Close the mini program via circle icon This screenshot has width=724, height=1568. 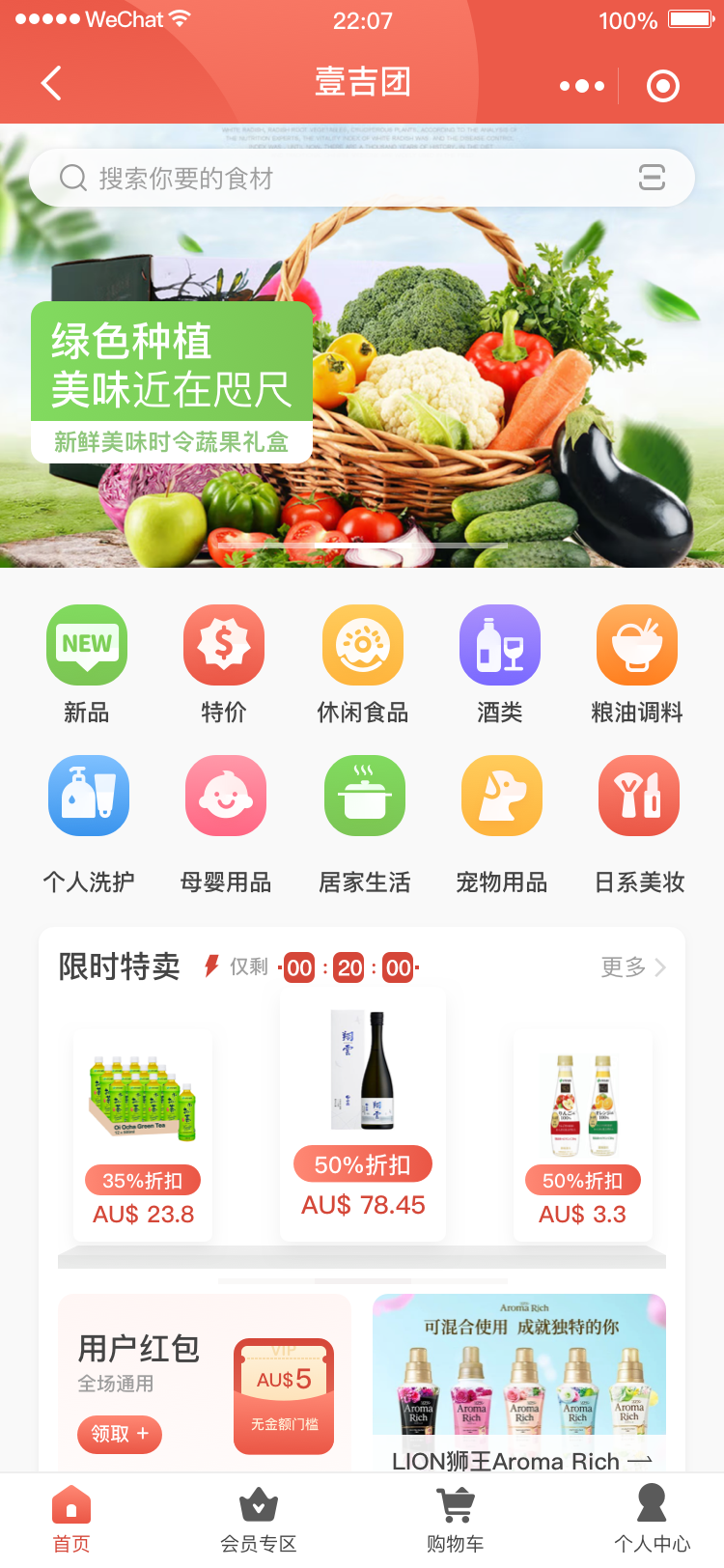point(662,86)
